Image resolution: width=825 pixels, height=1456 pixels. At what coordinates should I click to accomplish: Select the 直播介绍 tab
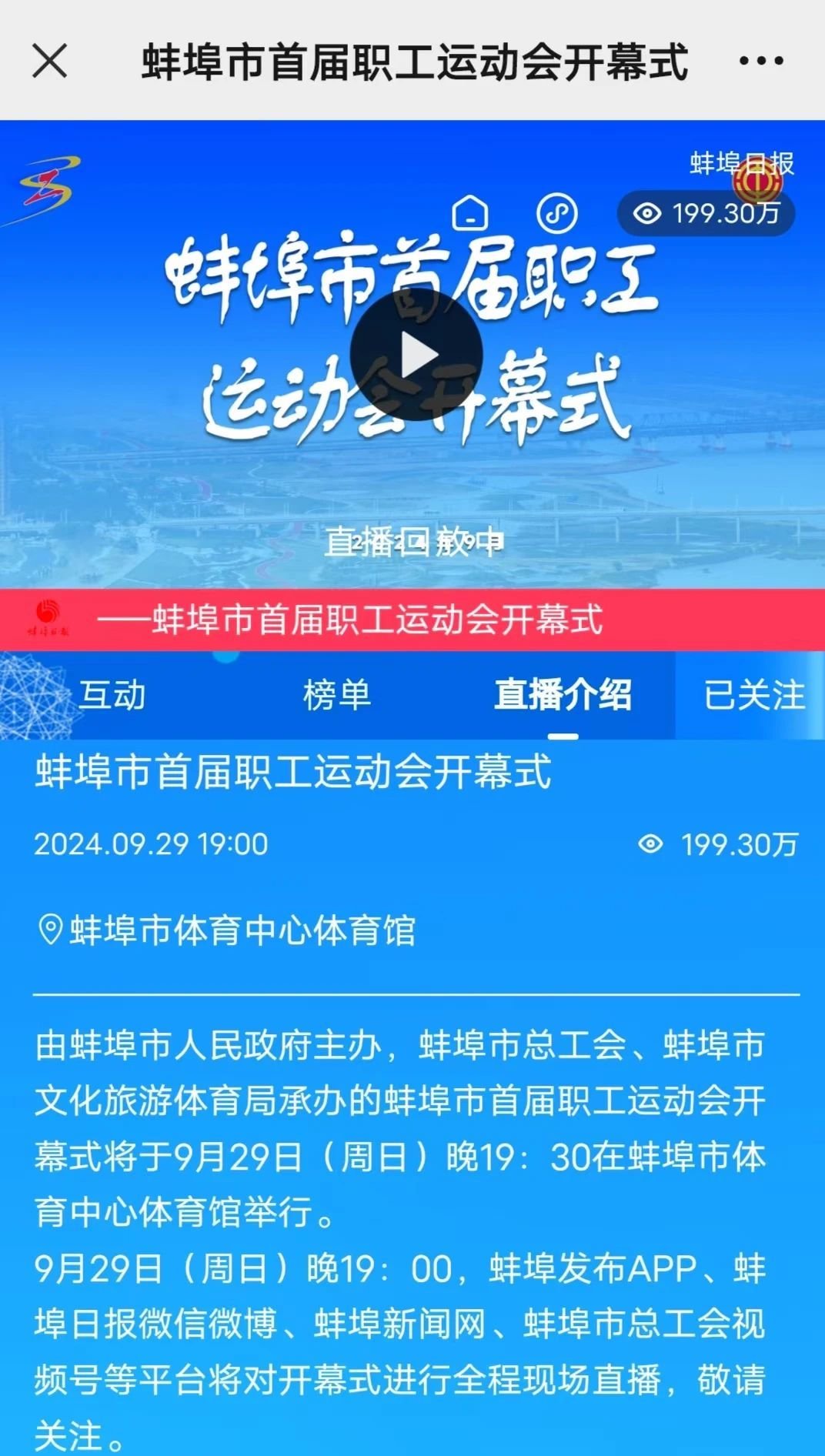[563, 695]
